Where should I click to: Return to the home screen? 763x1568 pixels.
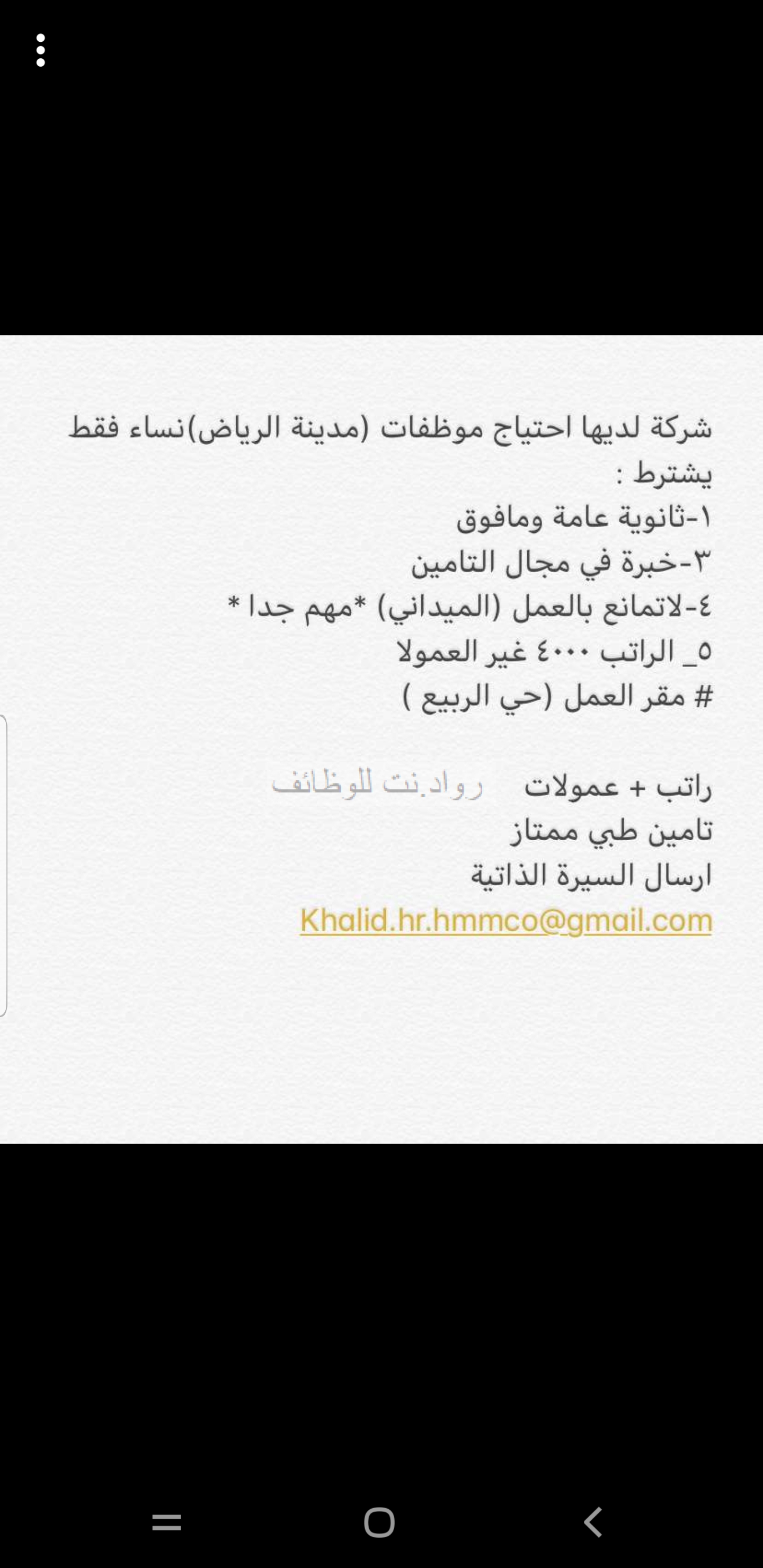click(x=379, y=1522)
